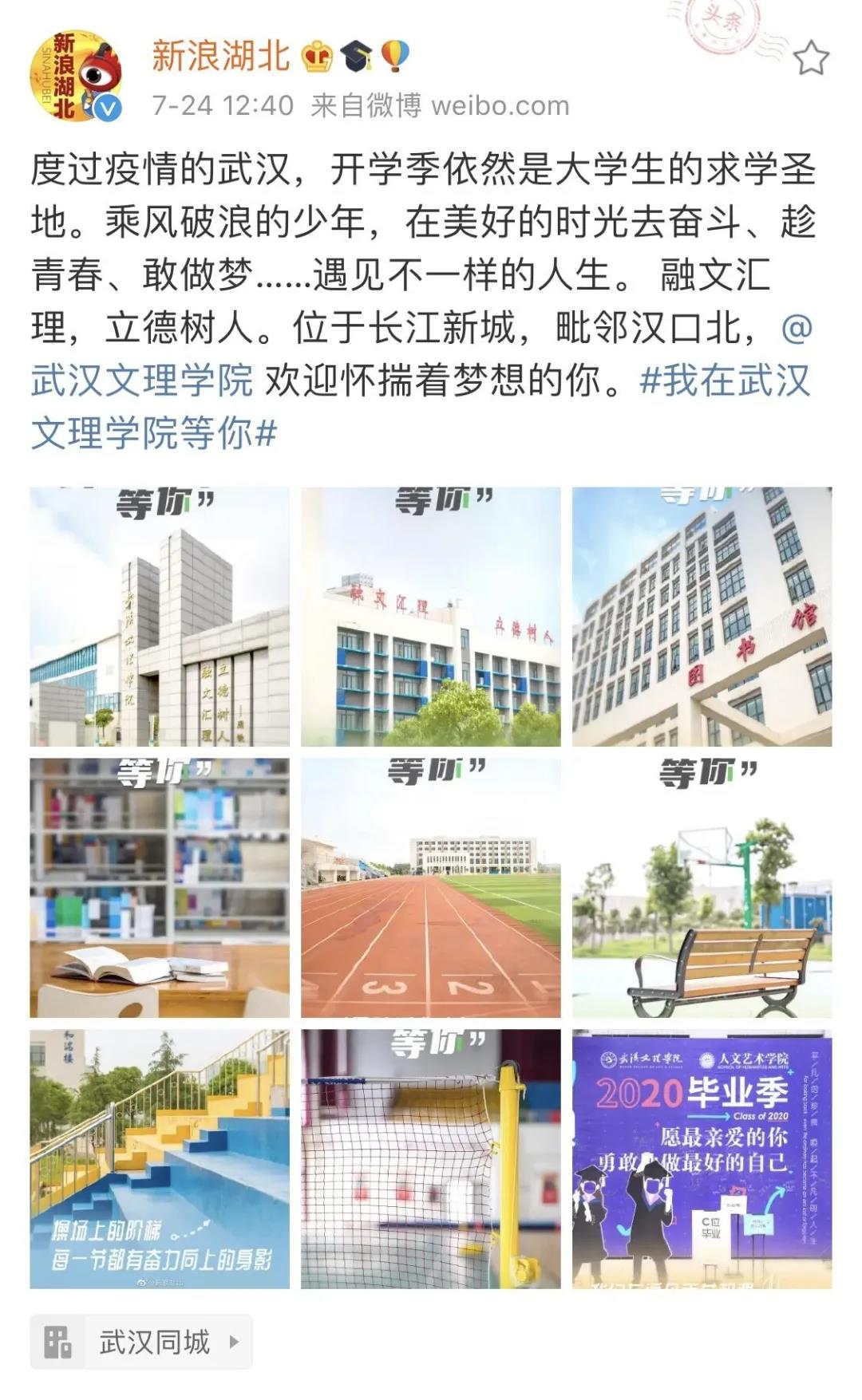View the campus gate photo
862x1400 pixels.
pos(160,617)
